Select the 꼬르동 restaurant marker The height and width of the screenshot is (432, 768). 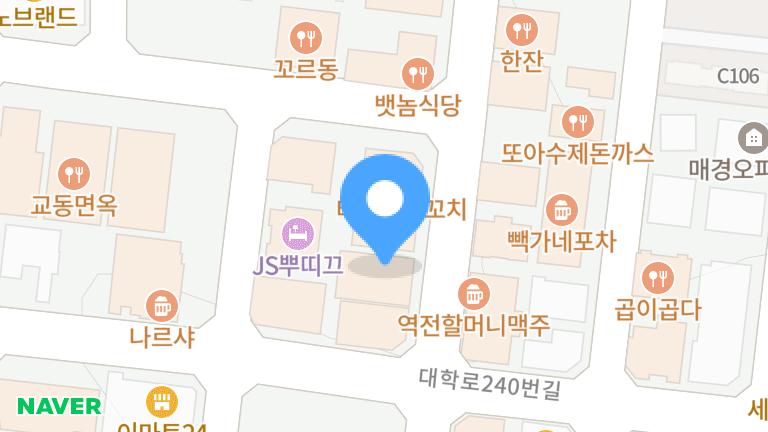(x=305, y=39)
